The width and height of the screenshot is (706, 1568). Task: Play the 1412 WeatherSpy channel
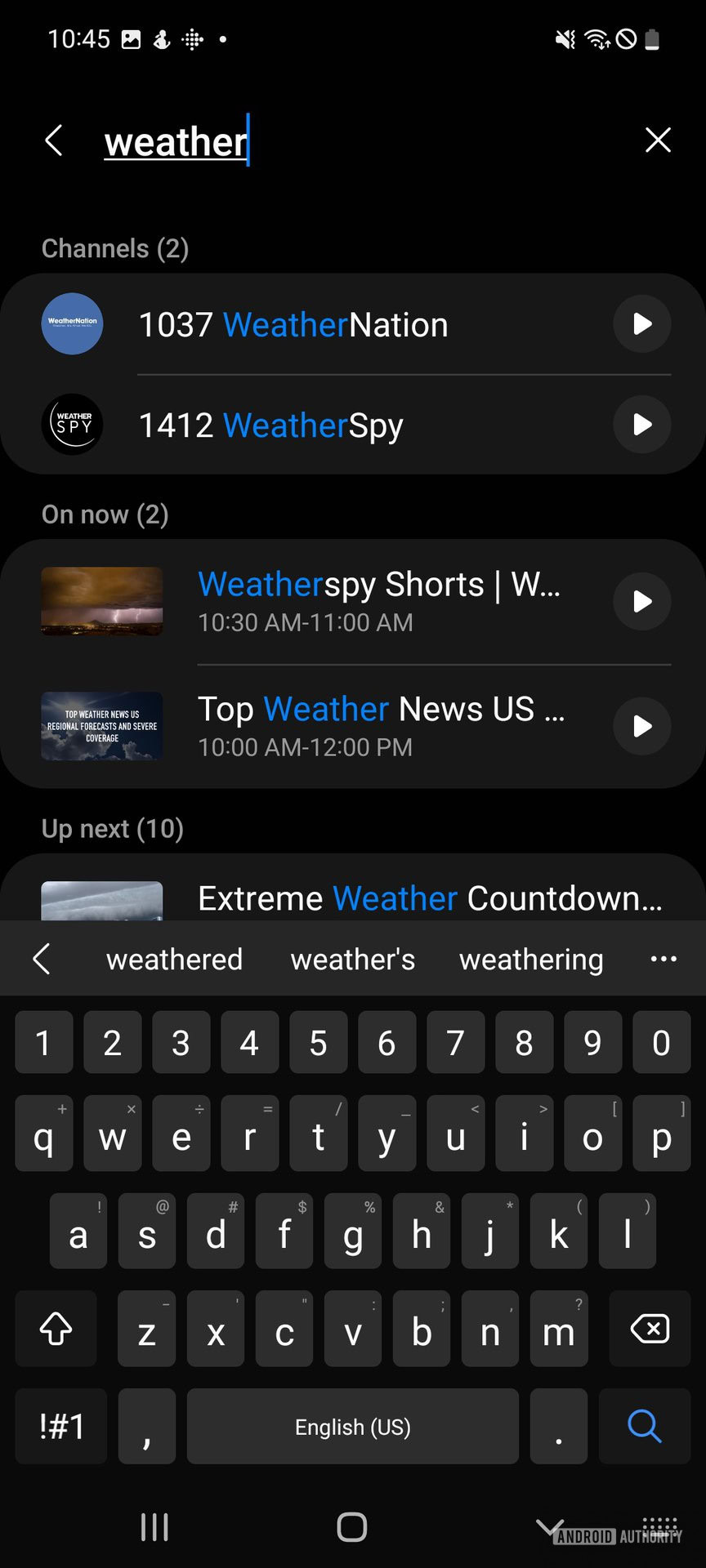click(x=642, y=425)
